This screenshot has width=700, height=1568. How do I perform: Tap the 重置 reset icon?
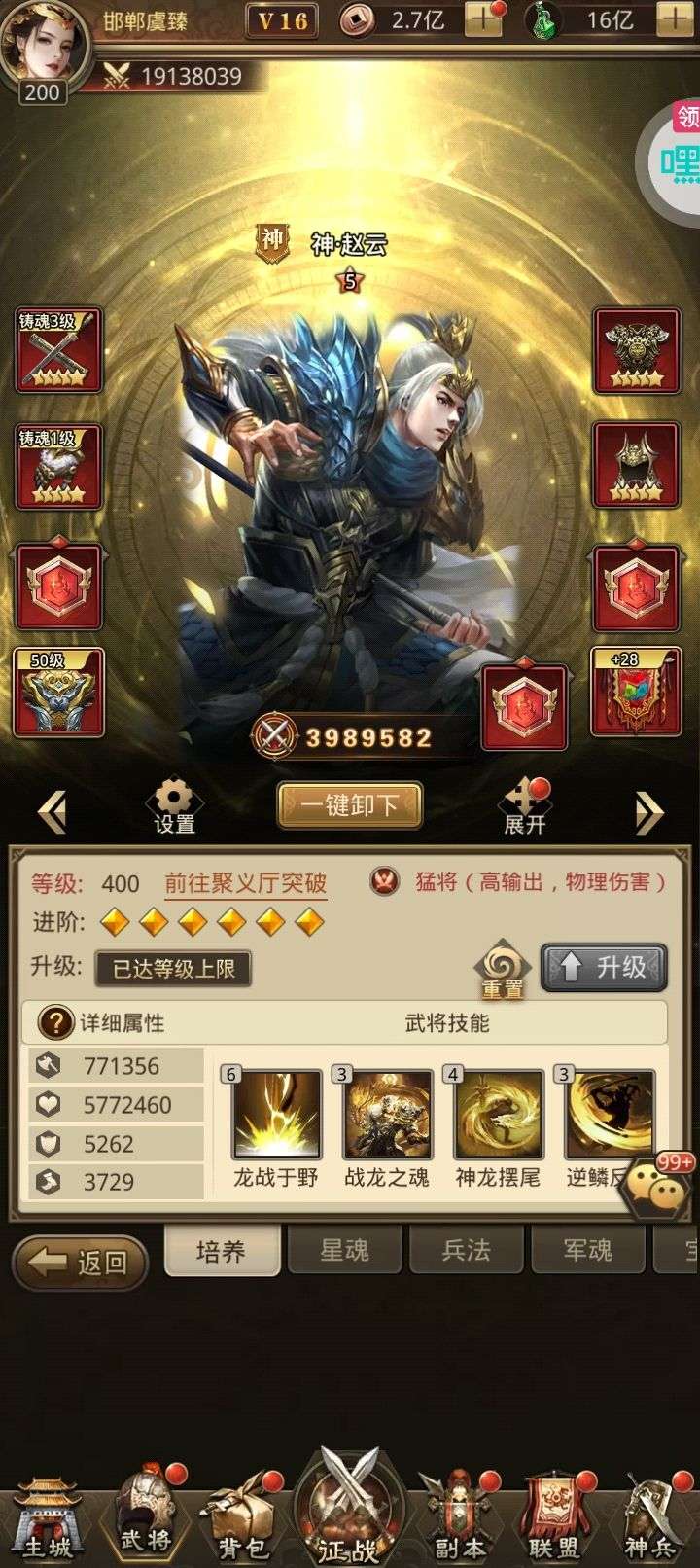coord(502,969)
